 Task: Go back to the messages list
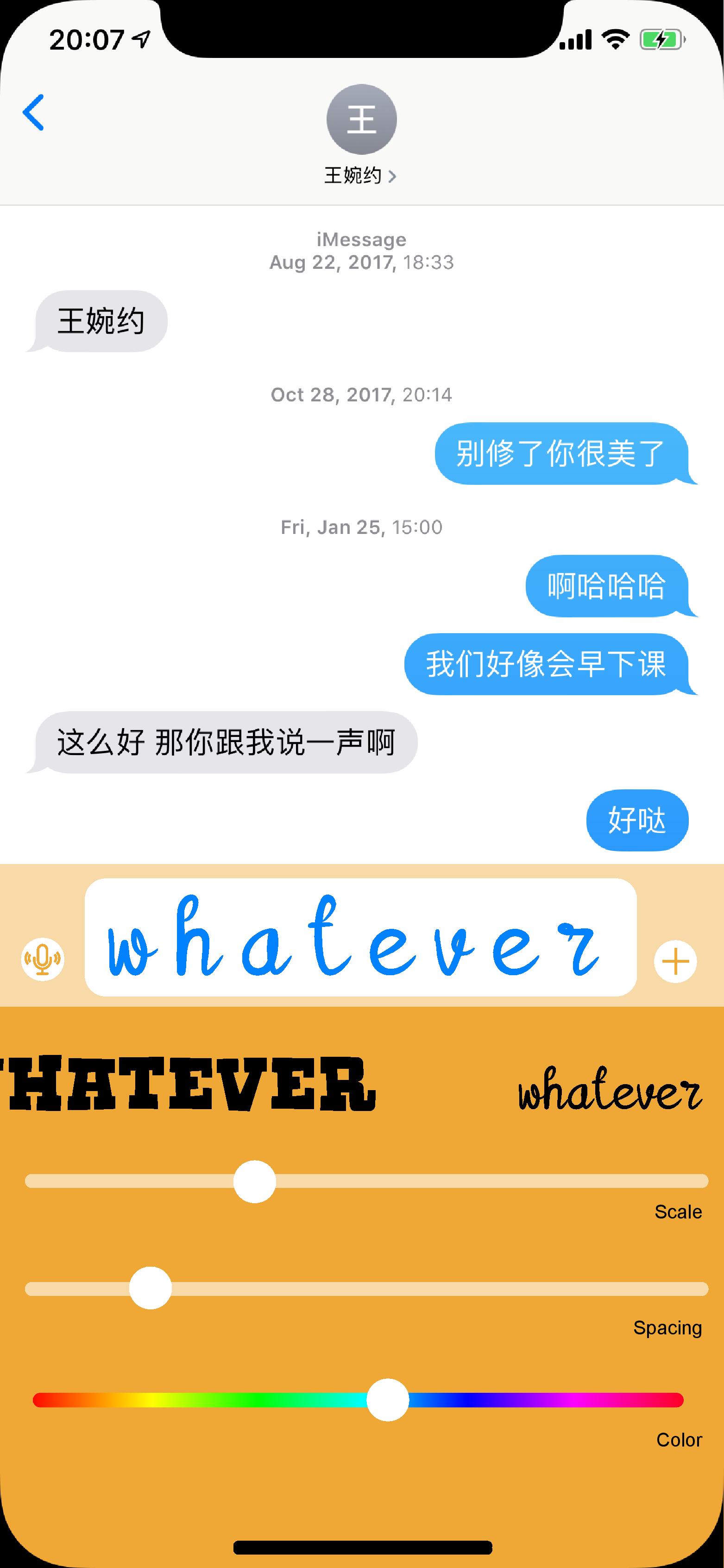33,112
